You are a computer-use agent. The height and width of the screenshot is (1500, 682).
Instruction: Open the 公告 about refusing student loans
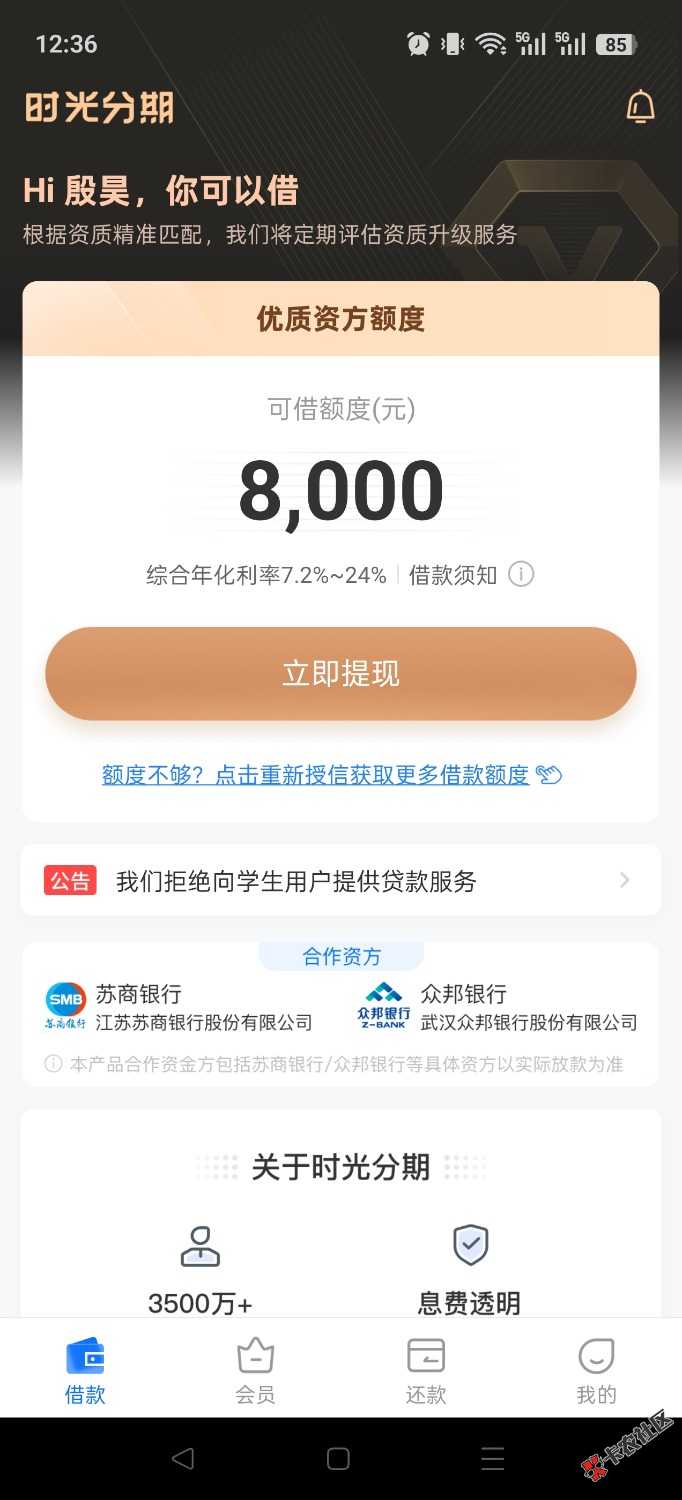[341, 881]
